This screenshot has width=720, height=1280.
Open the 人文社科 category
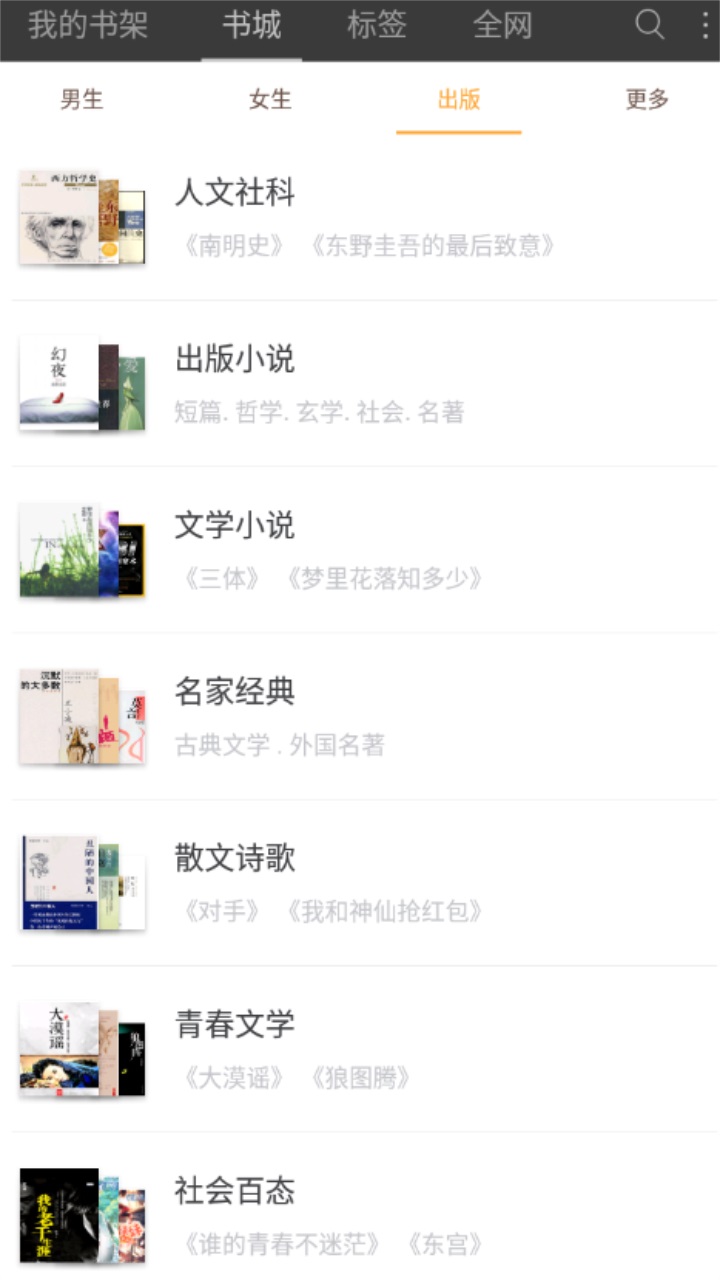235,193
